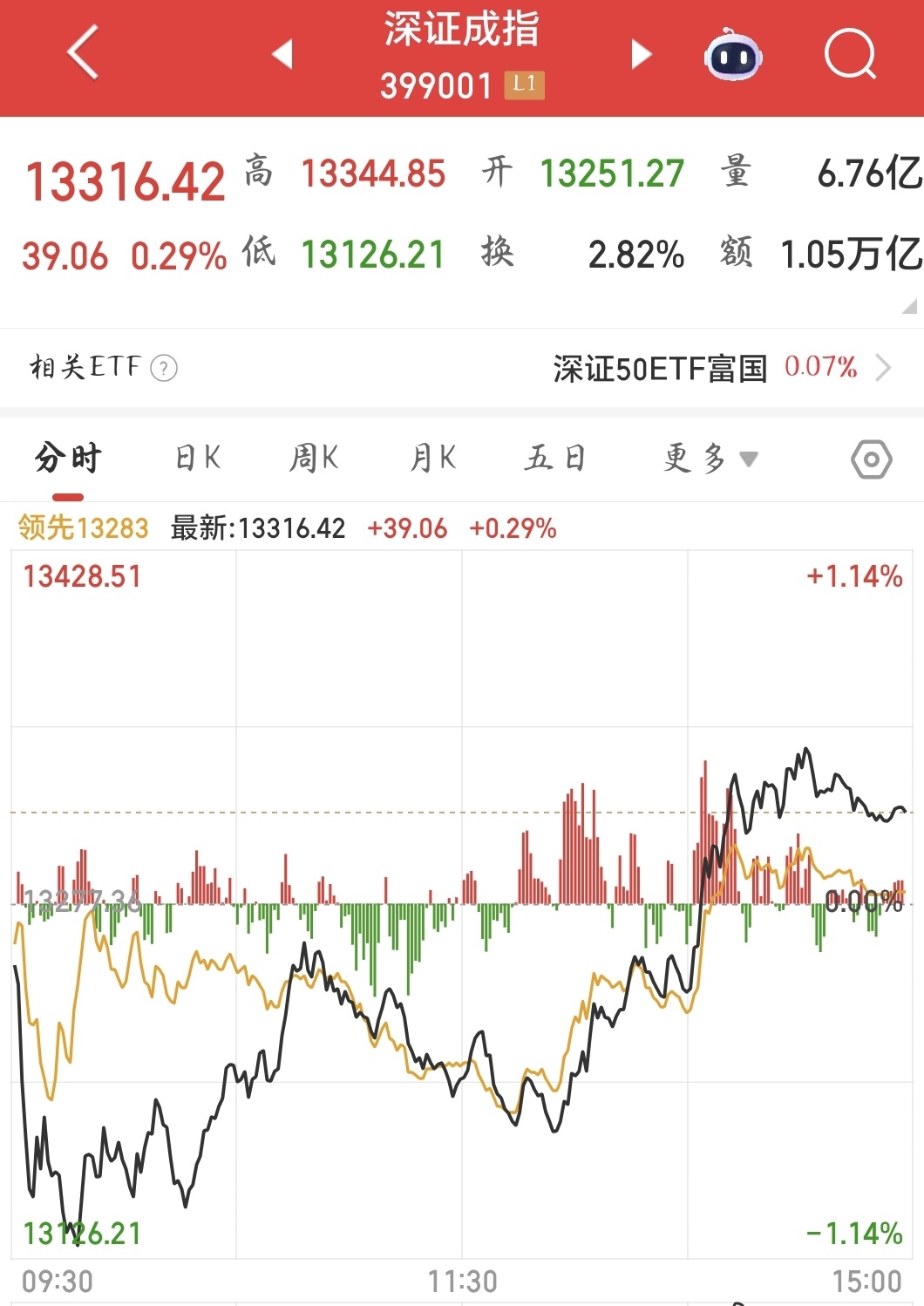
Task: Select the 分时 chart tab
Action: 68,458
